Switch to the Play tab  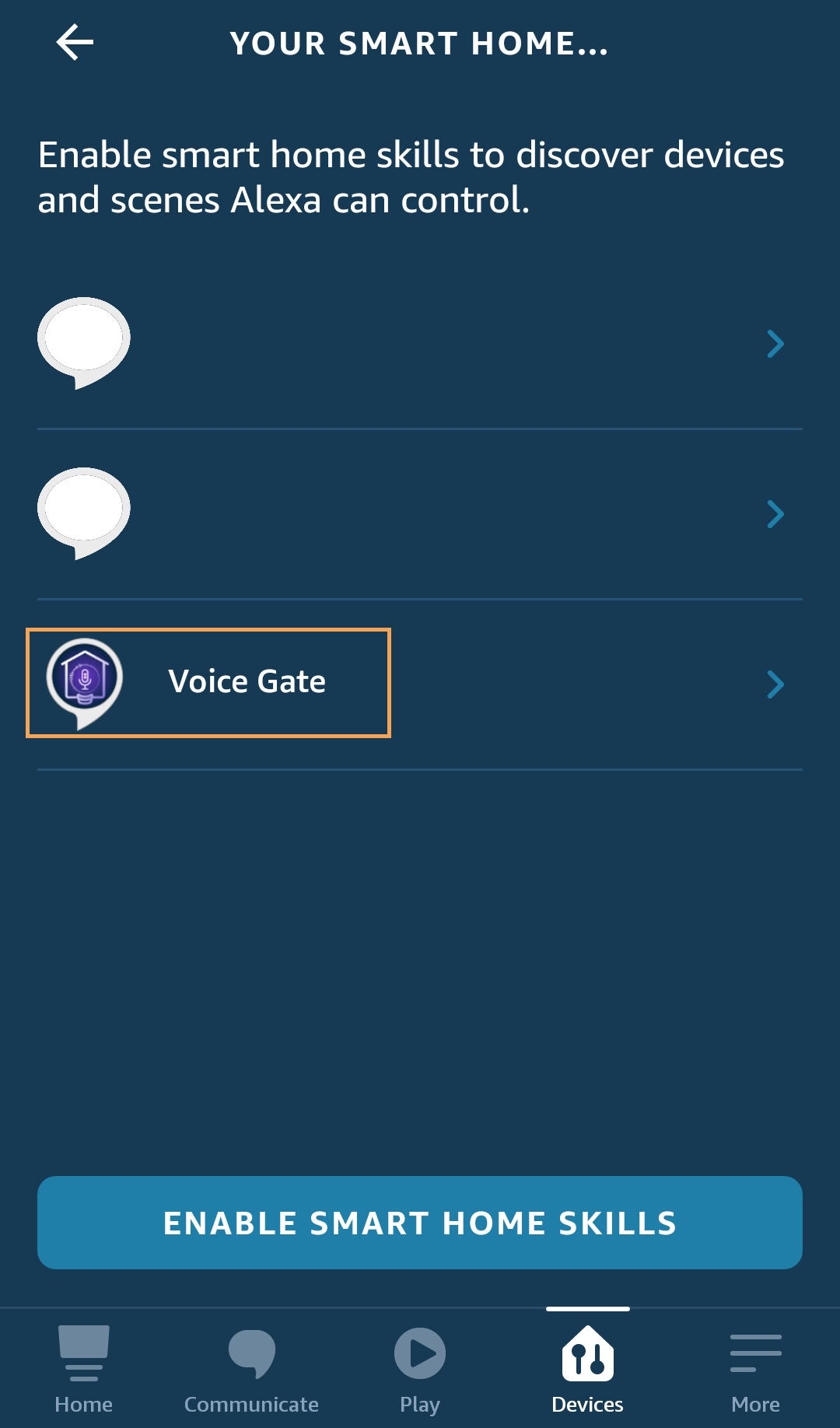point(420,1369)
